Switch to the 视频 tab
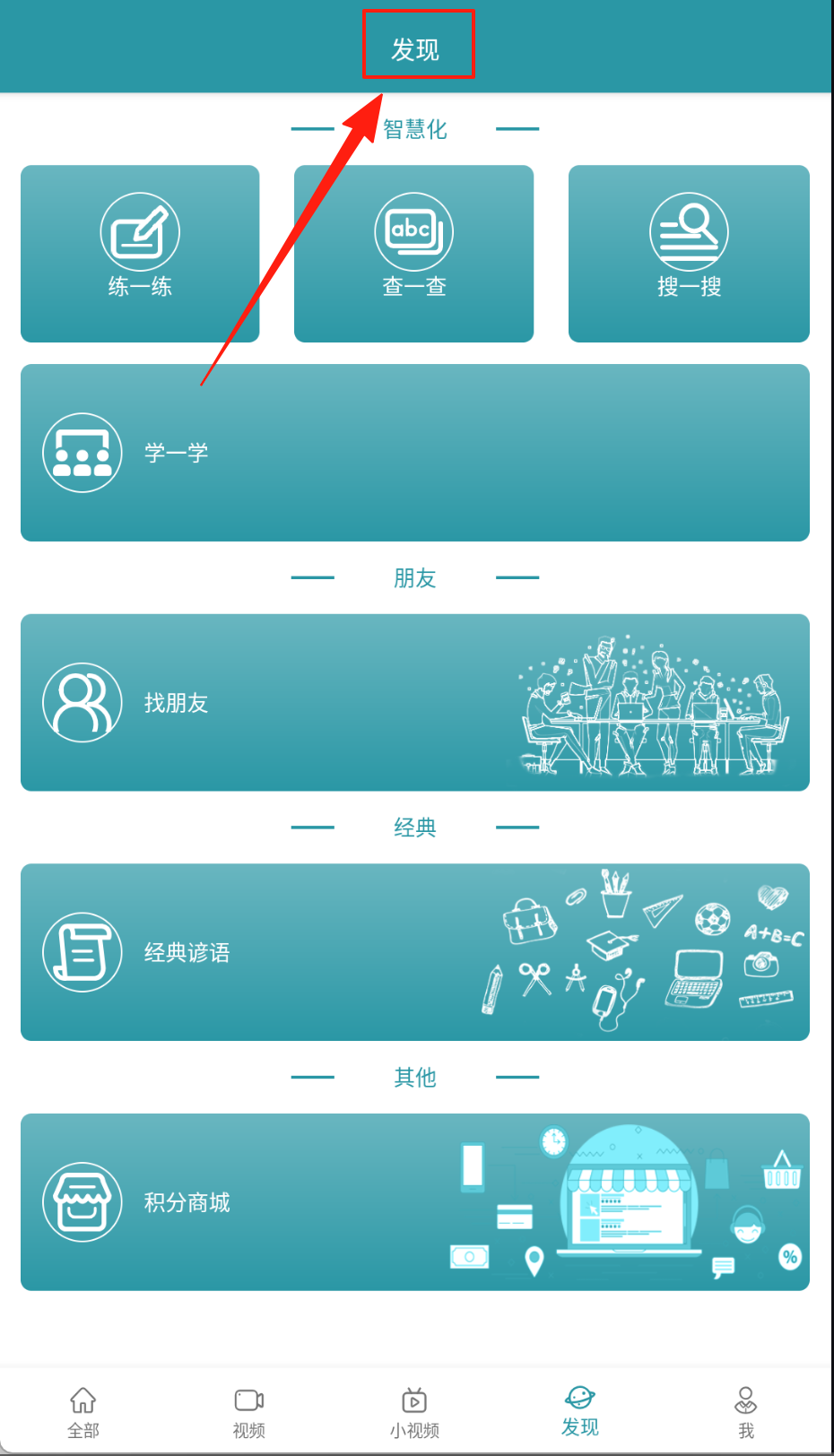This screenshot has width=834, height=1456. [248, 1412]
